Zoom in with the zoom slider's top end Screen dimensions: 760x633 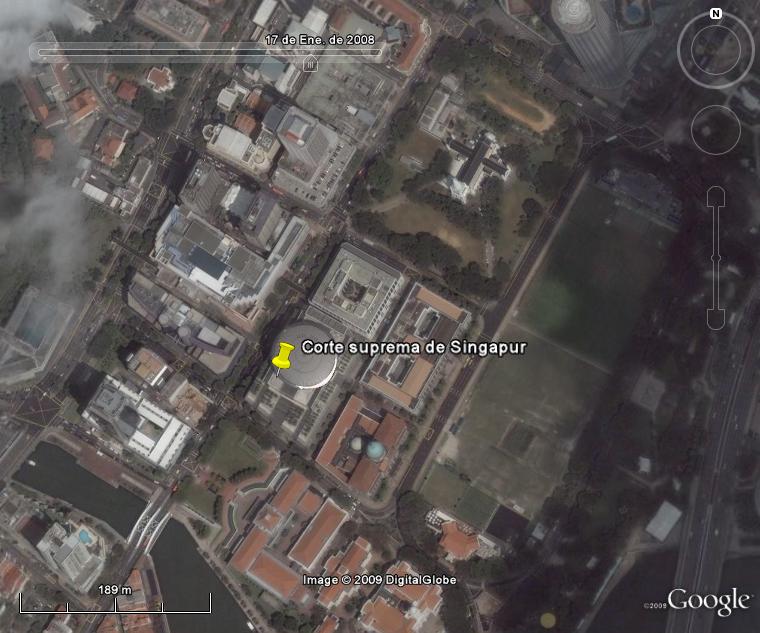click(715, 197)
